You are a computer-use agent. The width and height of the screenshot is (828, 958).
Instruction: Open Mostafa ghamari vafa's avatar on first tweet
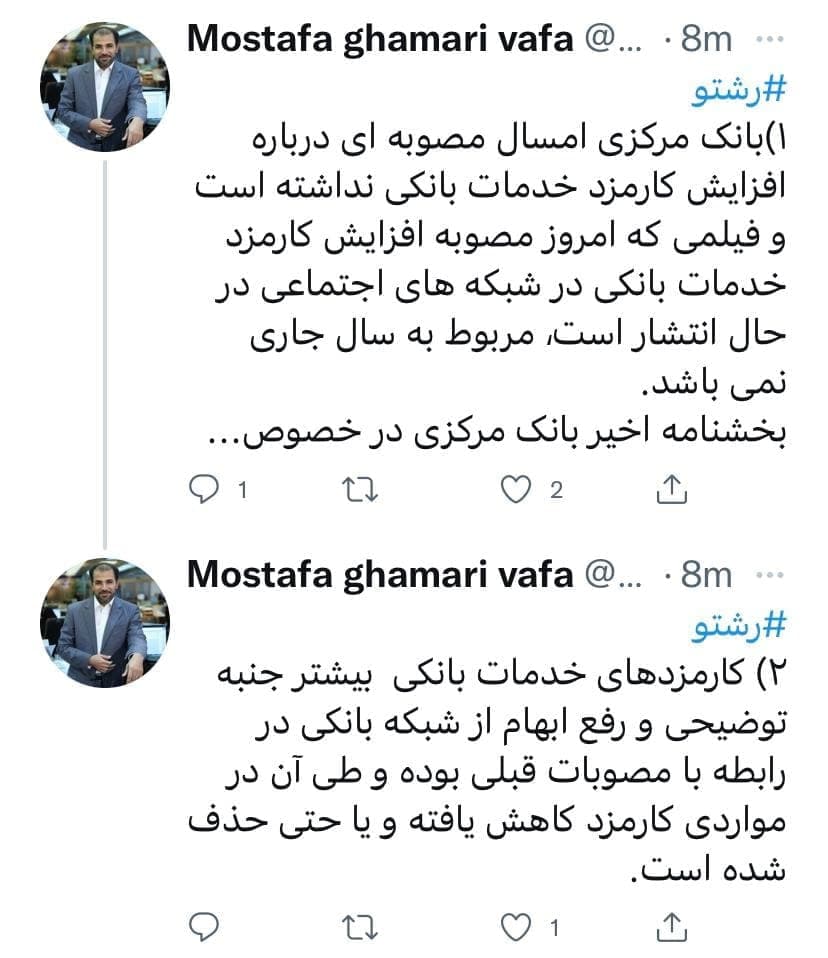click(104, 88)
